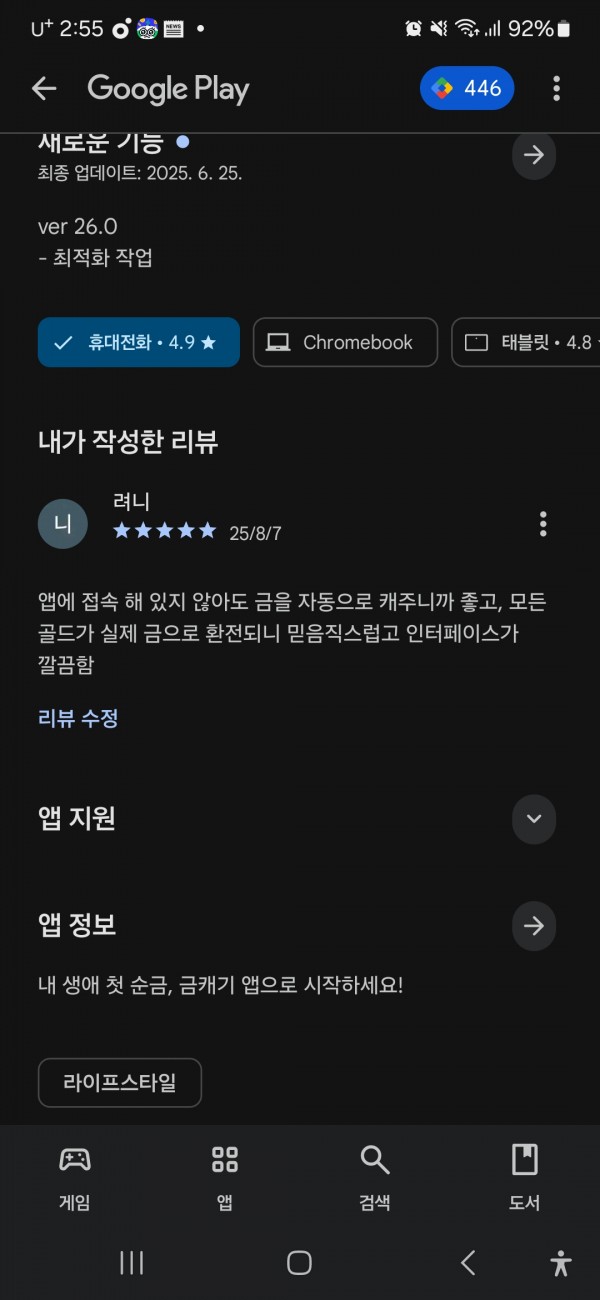Tap the system home button

point(299,1263)
